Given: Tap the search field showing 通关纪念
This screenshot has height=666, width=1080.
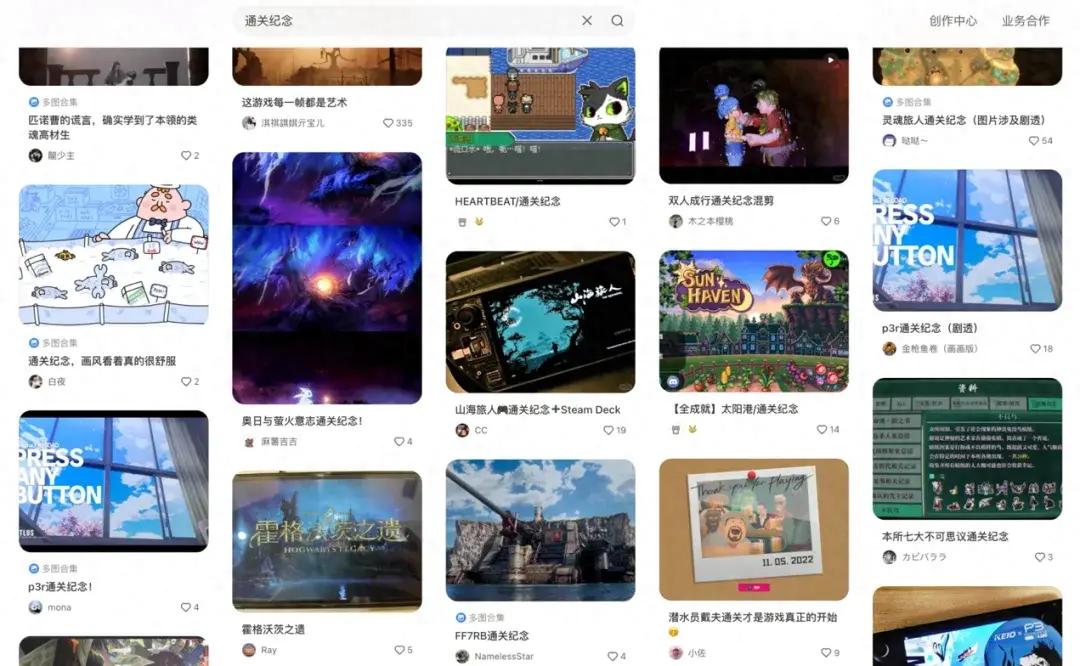Looking at the screenshot, I should pyautogui.click(x=400, y=20).
